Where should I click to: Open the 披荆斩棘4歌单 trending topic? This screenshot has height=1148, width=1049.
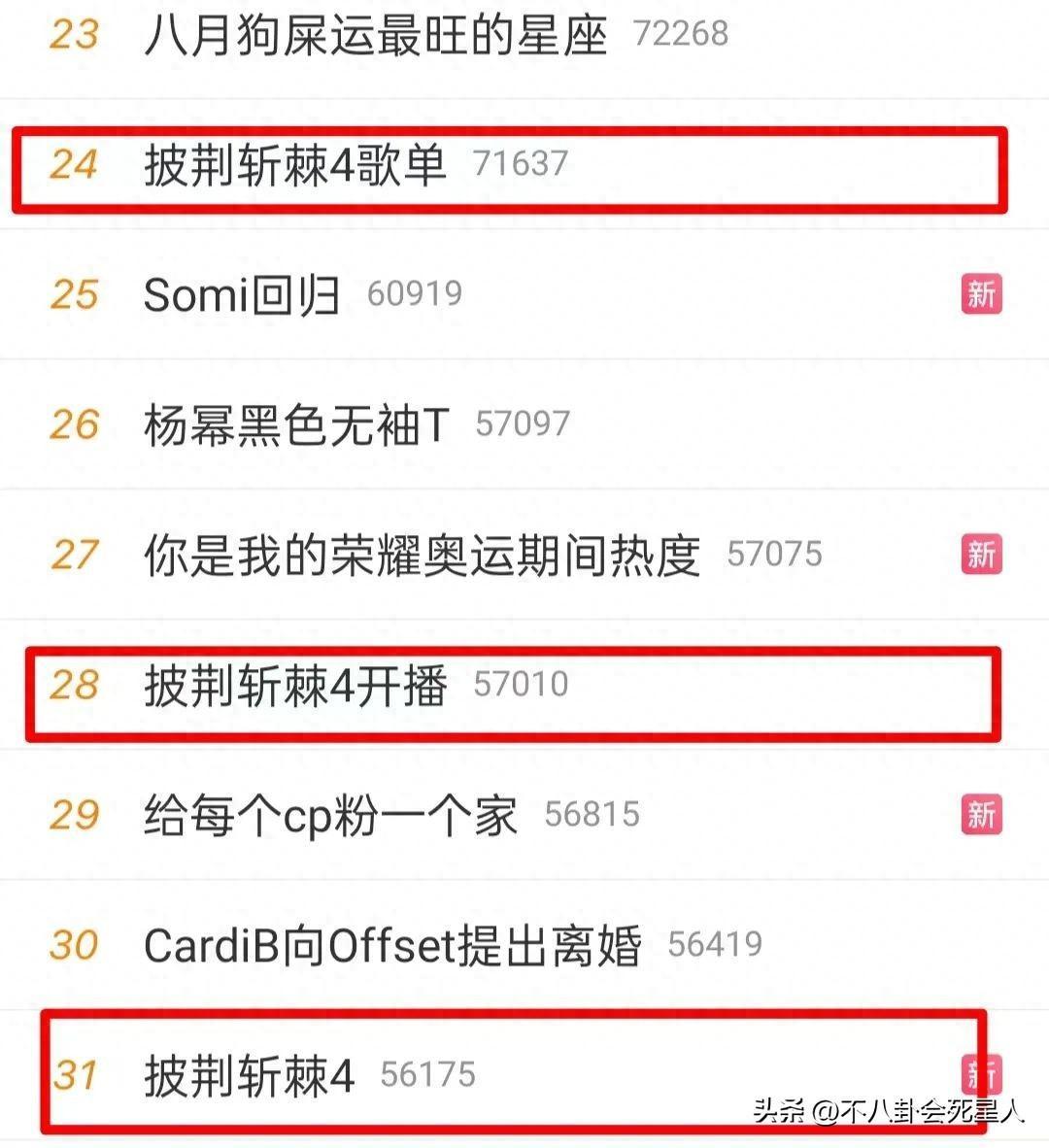pyautogui.click(x=295, y=164)
